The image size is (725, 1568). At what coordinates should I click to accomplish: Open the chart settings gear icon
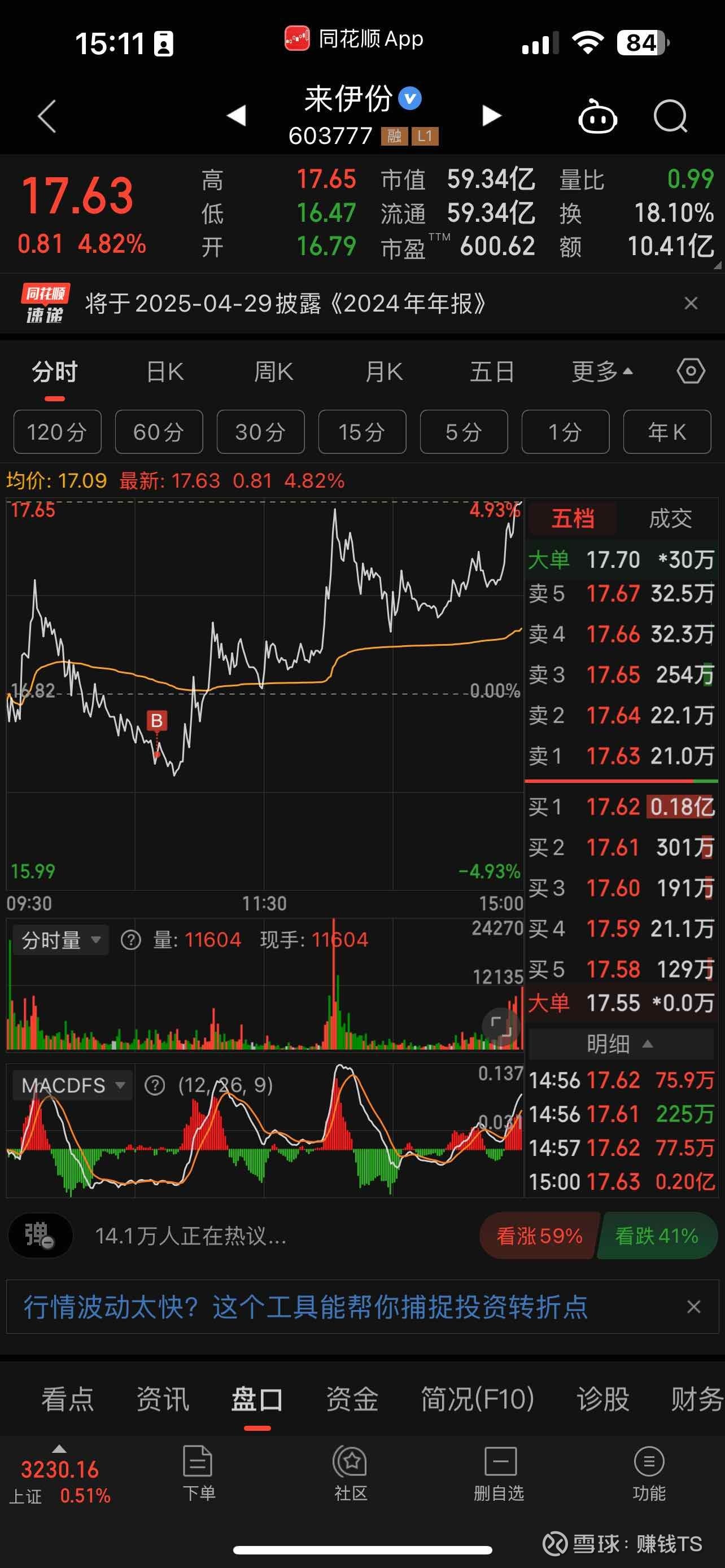[692, 371]
